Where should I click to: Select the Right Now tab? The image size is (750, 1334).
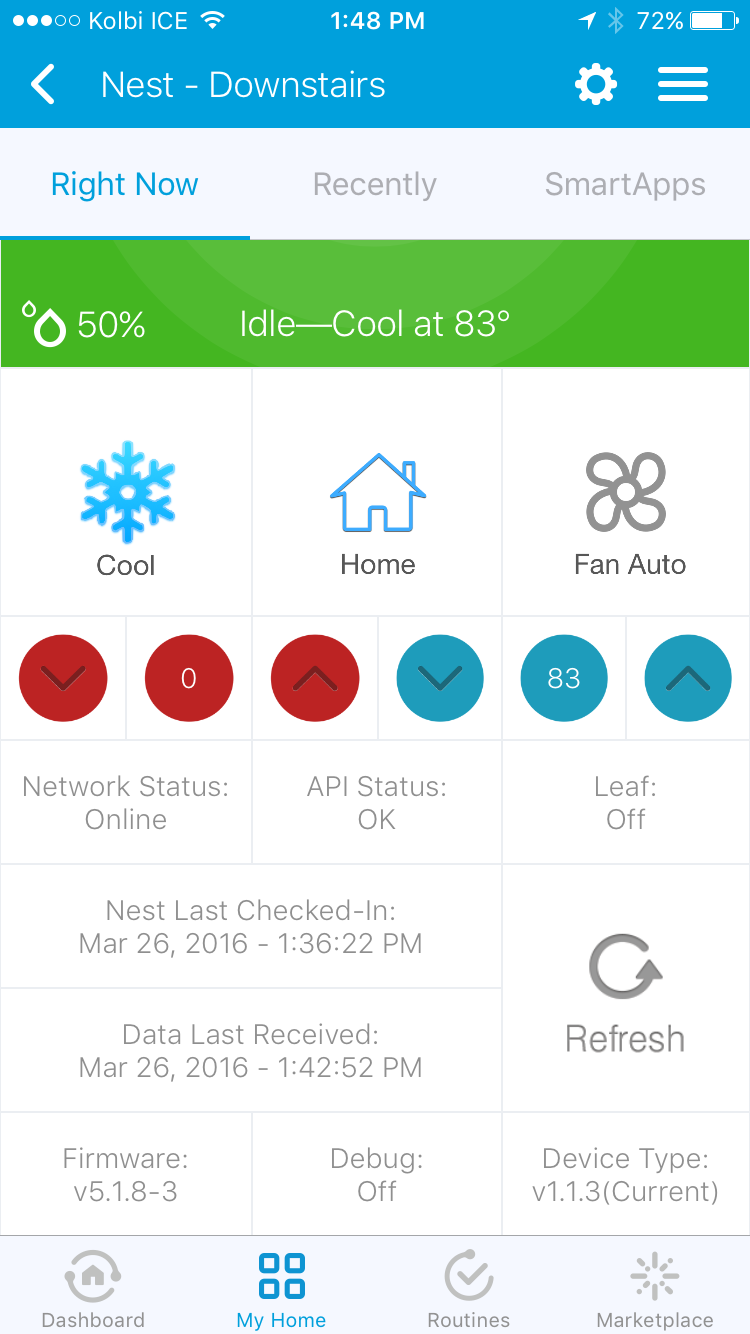point(125,184)
